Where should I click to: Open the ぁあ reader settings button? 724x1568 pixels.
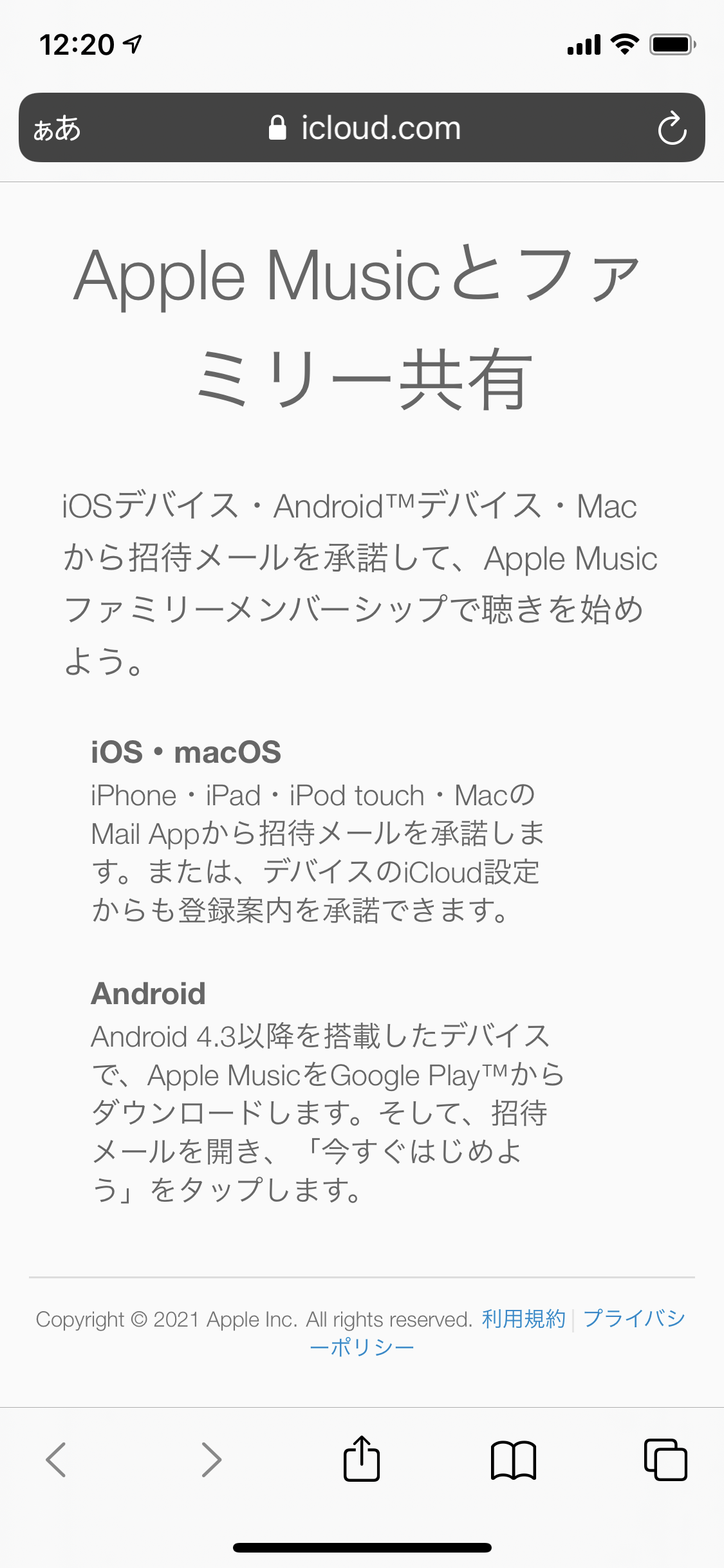click(x=57, y=128)
